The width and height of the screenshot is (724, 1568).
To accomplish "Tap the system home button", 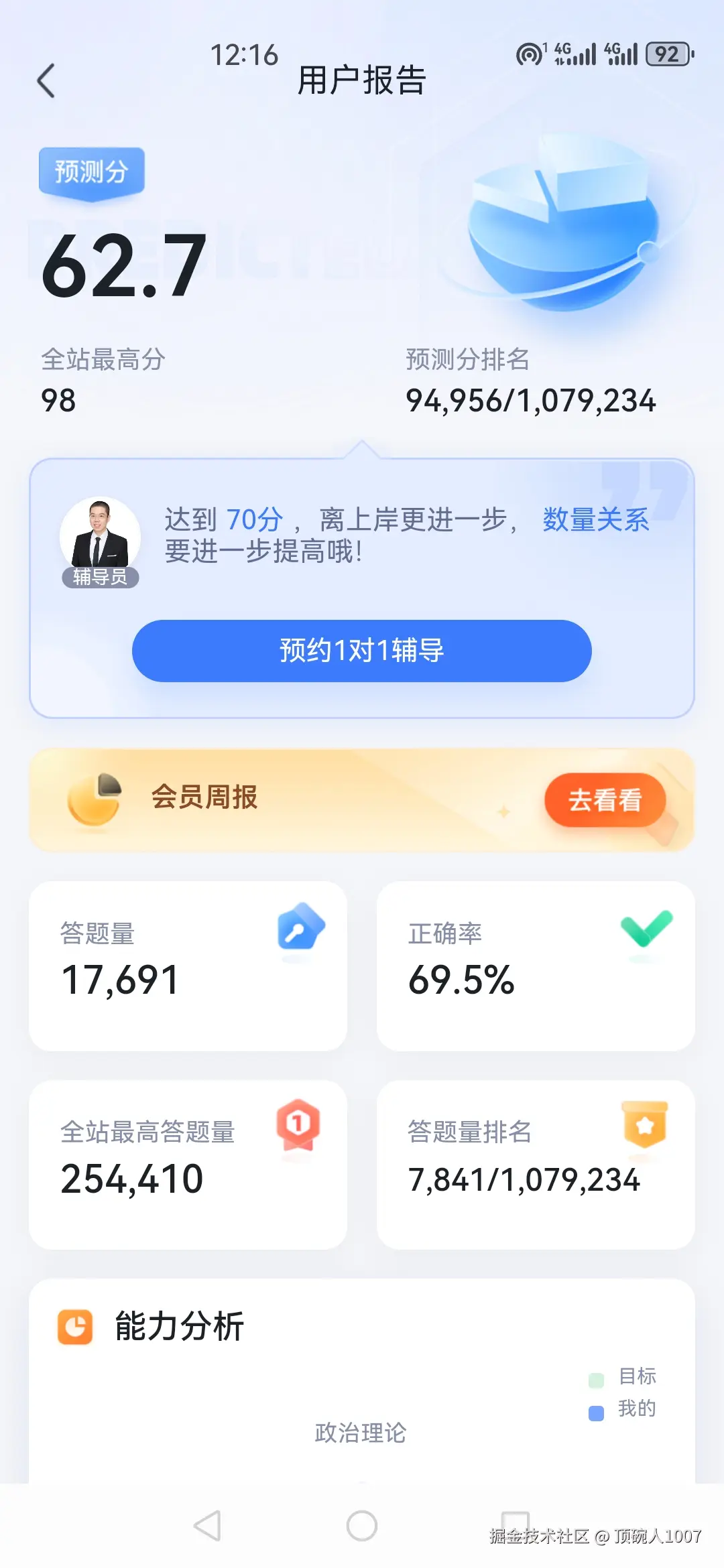I will (361, 1526).
